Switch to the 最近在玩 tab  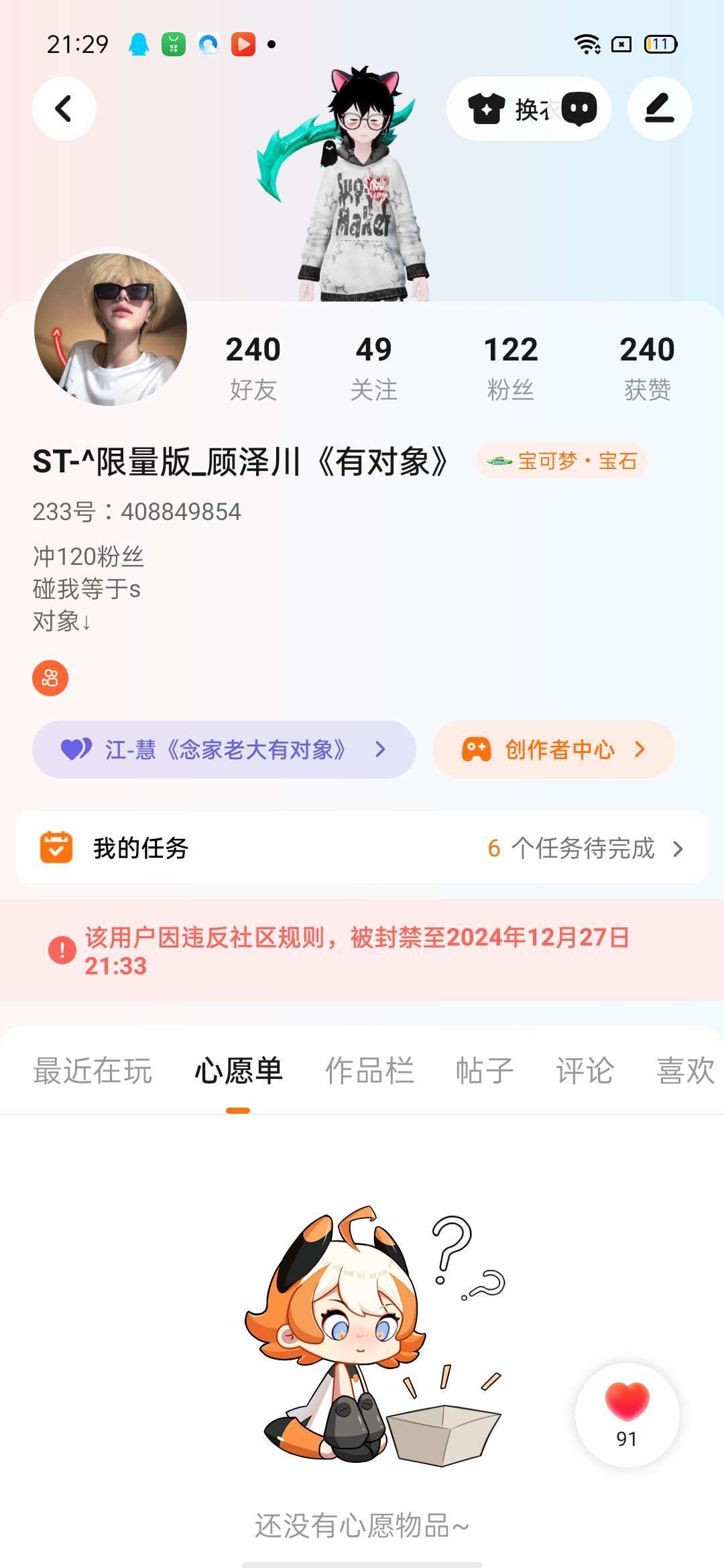click(x=93, y=1070)
